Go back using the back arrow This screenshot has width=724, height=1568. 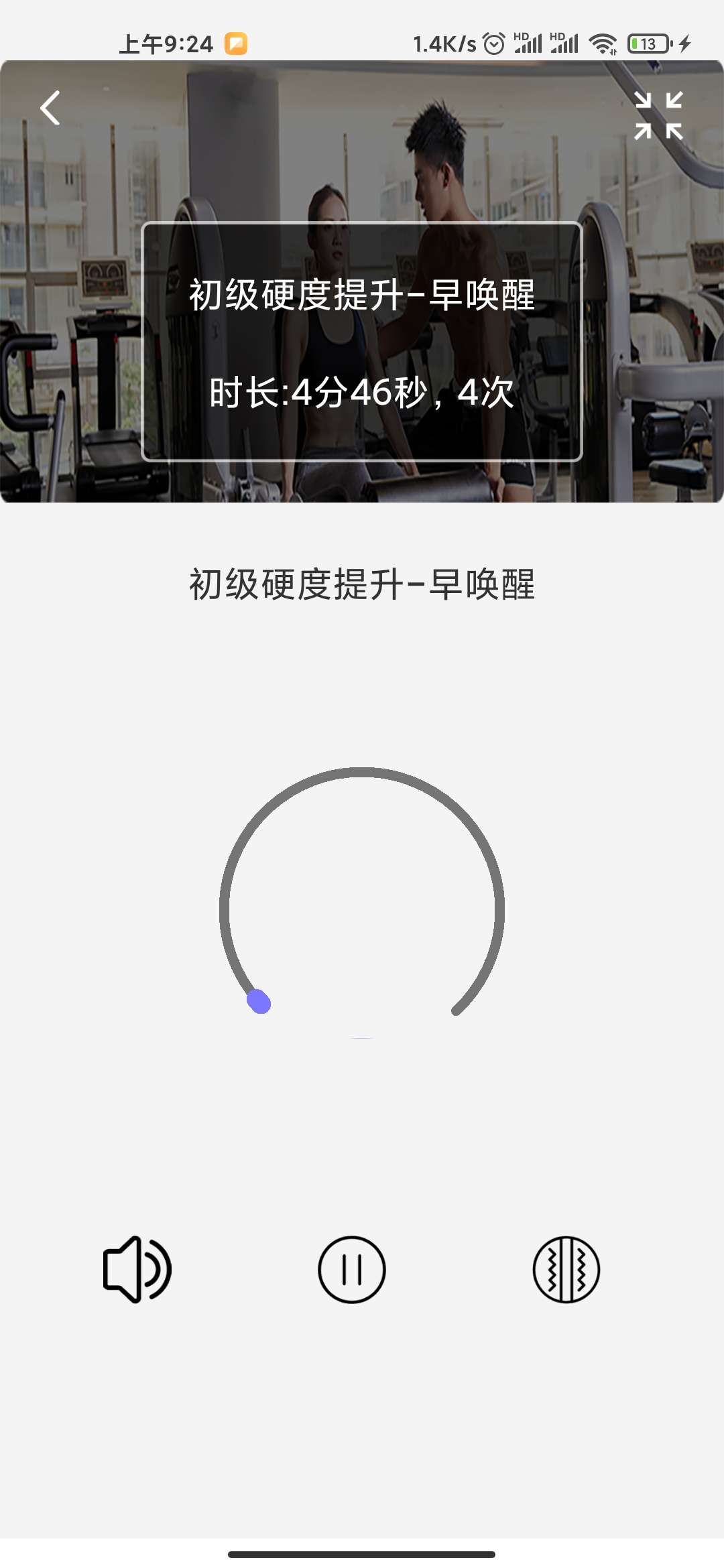point(49,107)
